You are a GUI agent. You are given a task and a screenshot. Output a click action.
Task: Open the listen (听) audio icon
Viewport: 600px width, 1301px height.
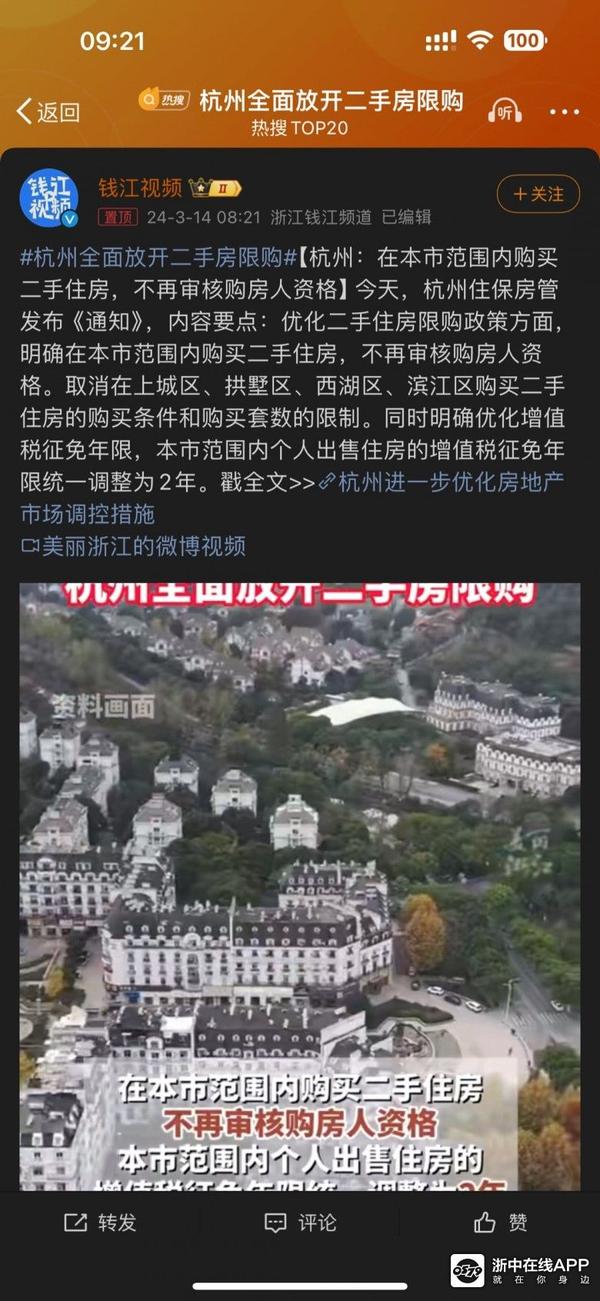click(x=505, y=111)
